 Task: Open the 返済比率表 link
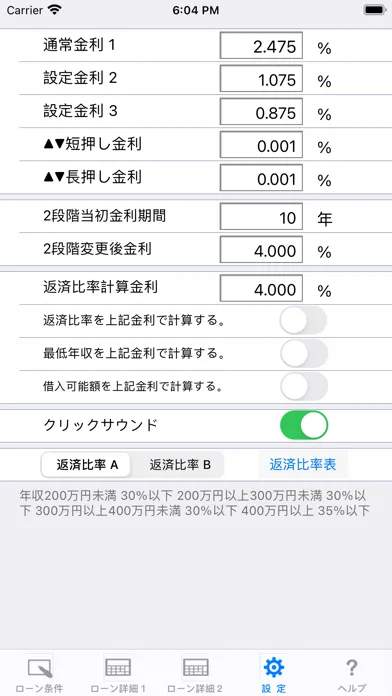point(303,465)
